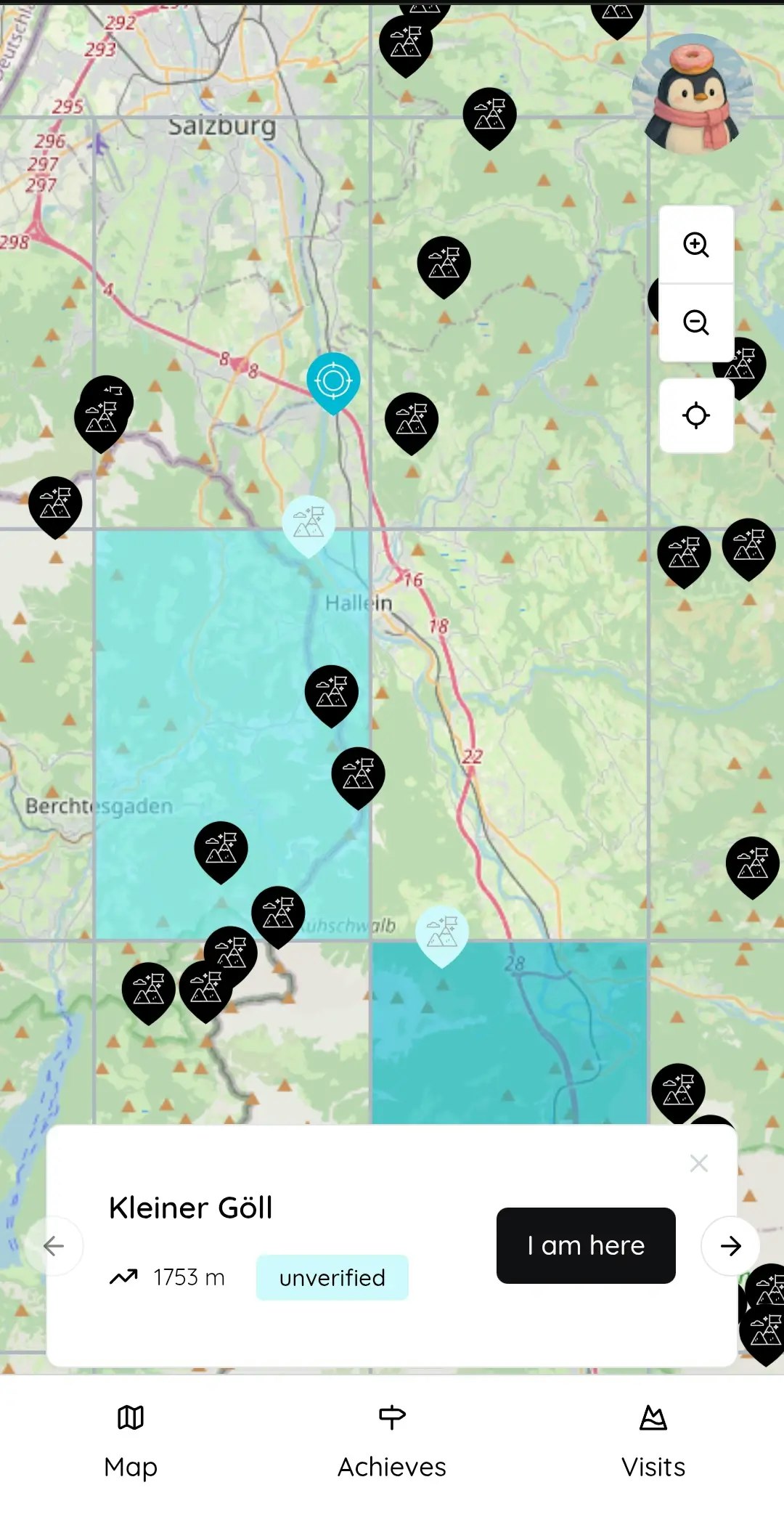Close the Kleiner Göll card
Image resolution: width=784 pixels, height=1514 pixels.
[698, 1163]
